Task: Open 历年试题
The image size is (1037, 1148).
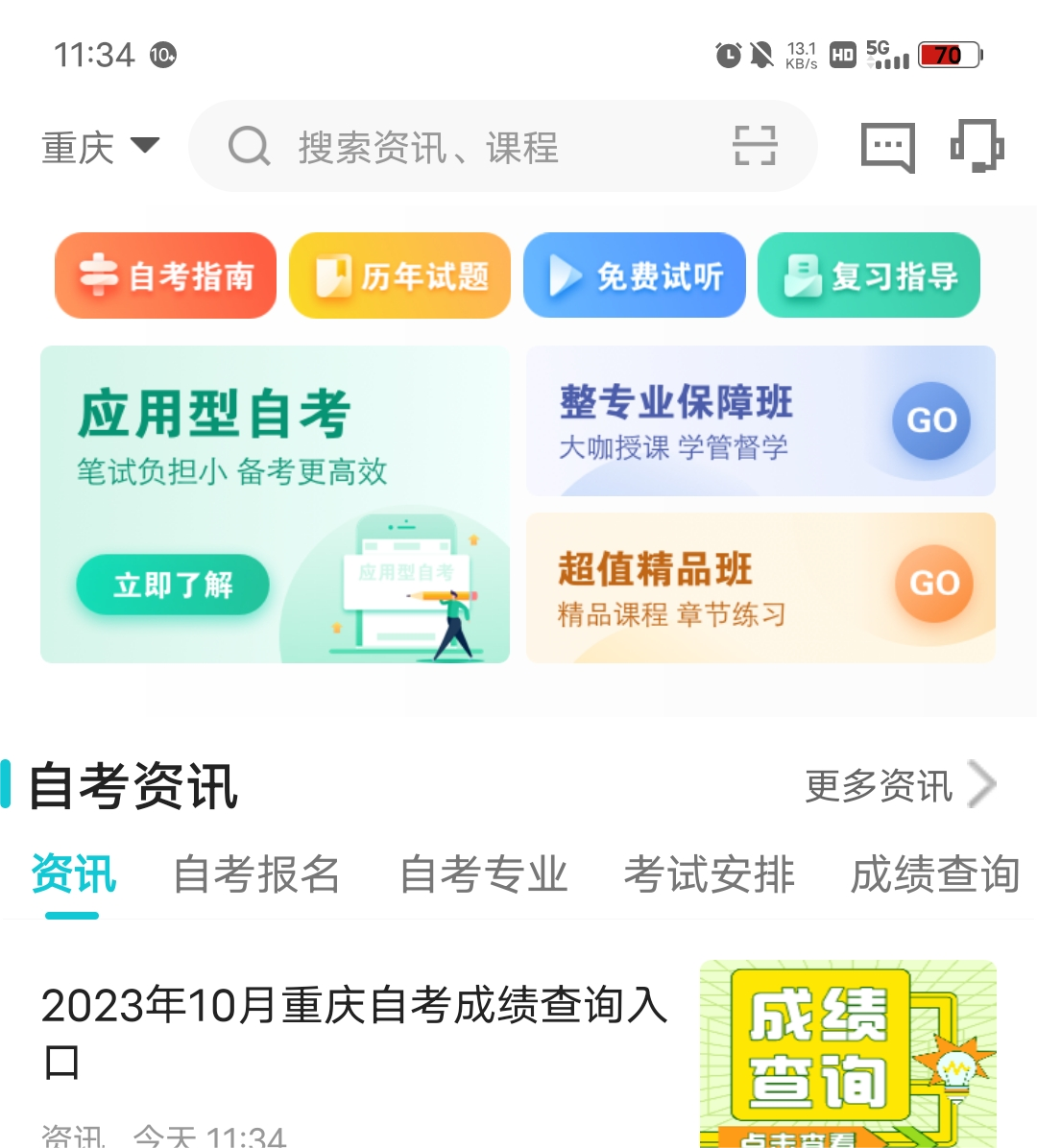Action: tap(400, 276)
